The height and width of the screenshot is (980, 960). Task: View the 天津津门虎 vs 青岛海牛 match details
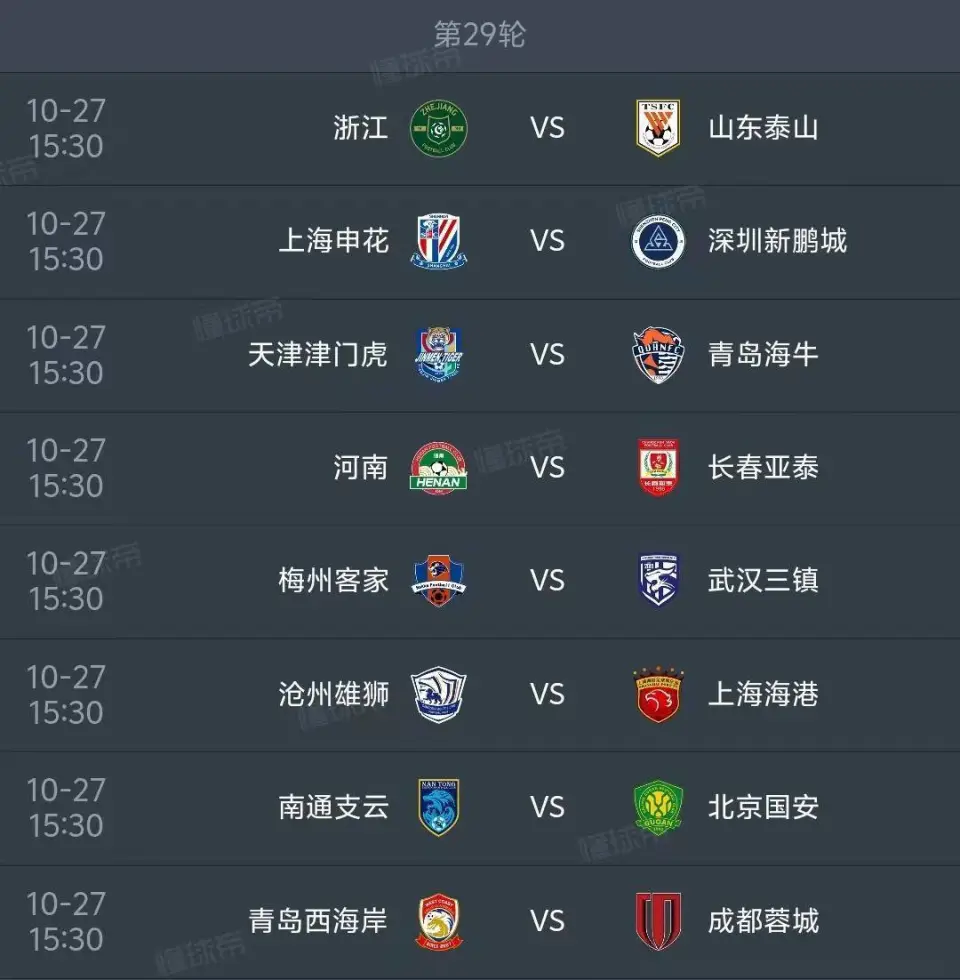pyautogui.click(x=547, y=355)
